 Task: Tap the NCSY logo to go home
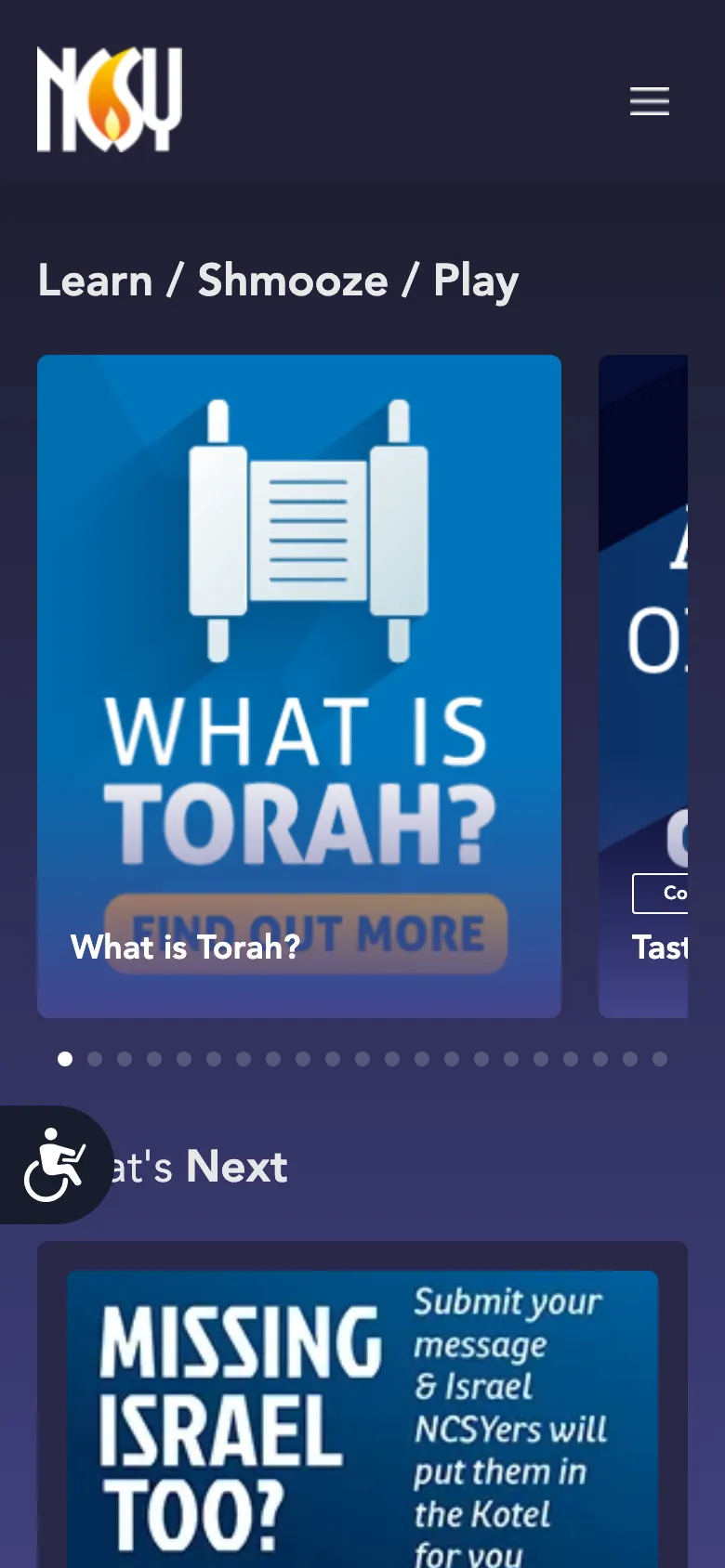(x=109, y=99)
